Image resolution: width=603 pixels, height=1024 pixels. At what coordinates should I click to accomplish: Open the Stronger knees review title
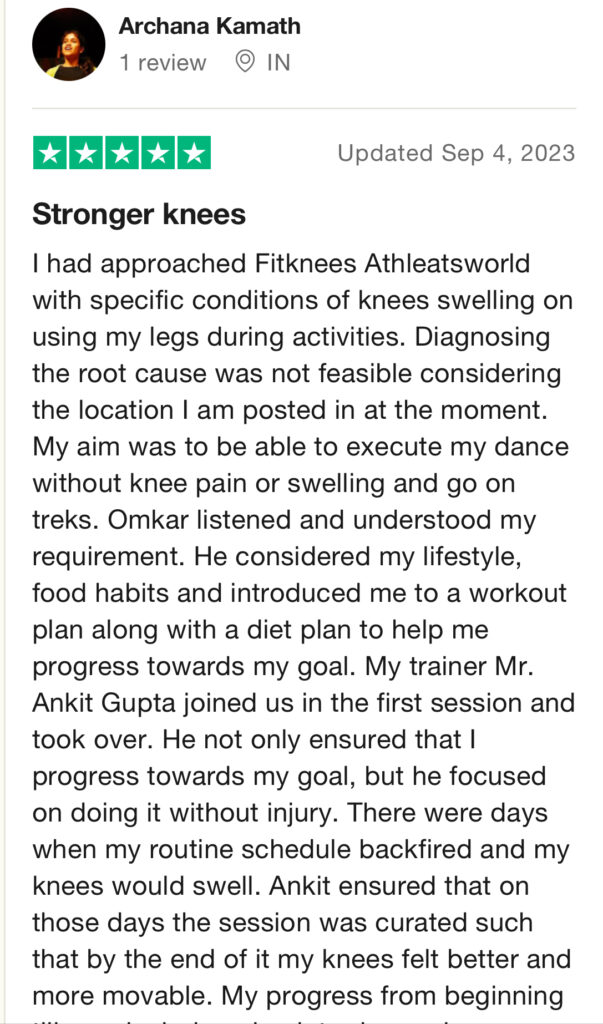[x=139, y=214]
